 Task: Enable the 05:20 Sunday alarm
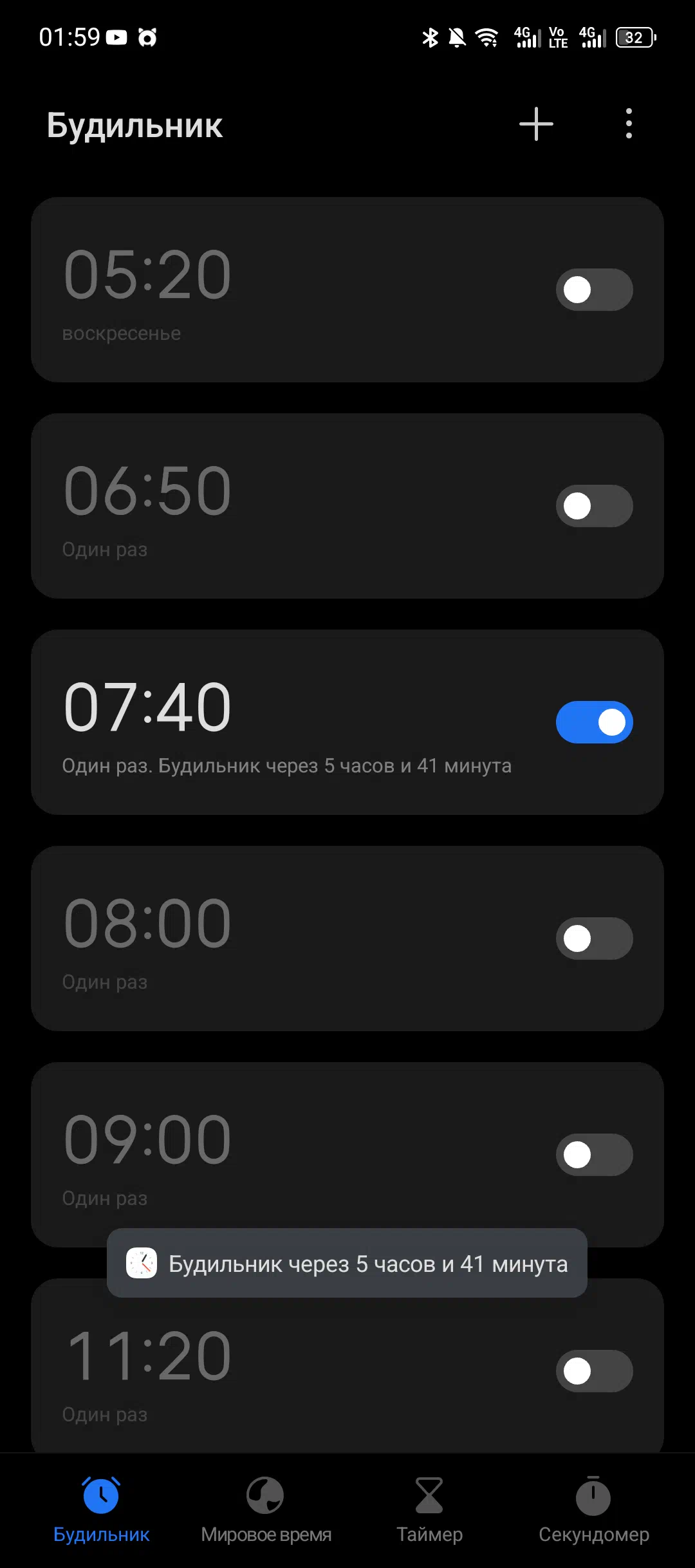[x=594, y=290]
